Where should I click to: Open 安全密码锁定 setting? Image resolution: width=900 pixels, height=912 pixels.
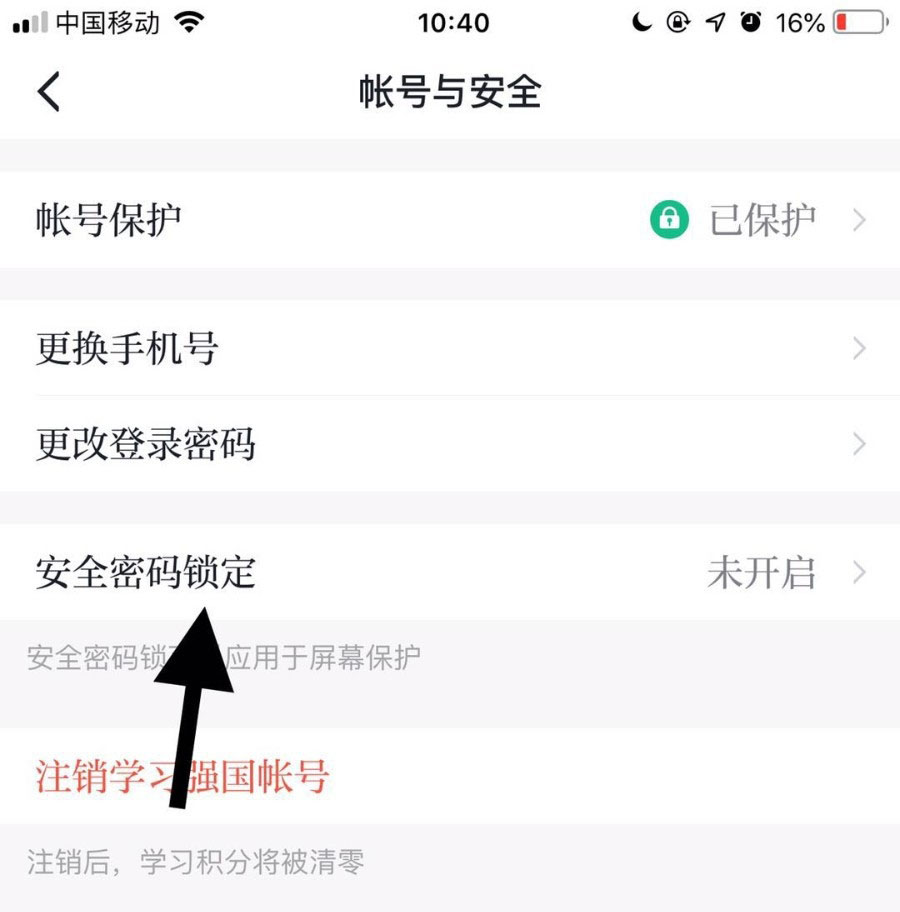tap(450, 573)
